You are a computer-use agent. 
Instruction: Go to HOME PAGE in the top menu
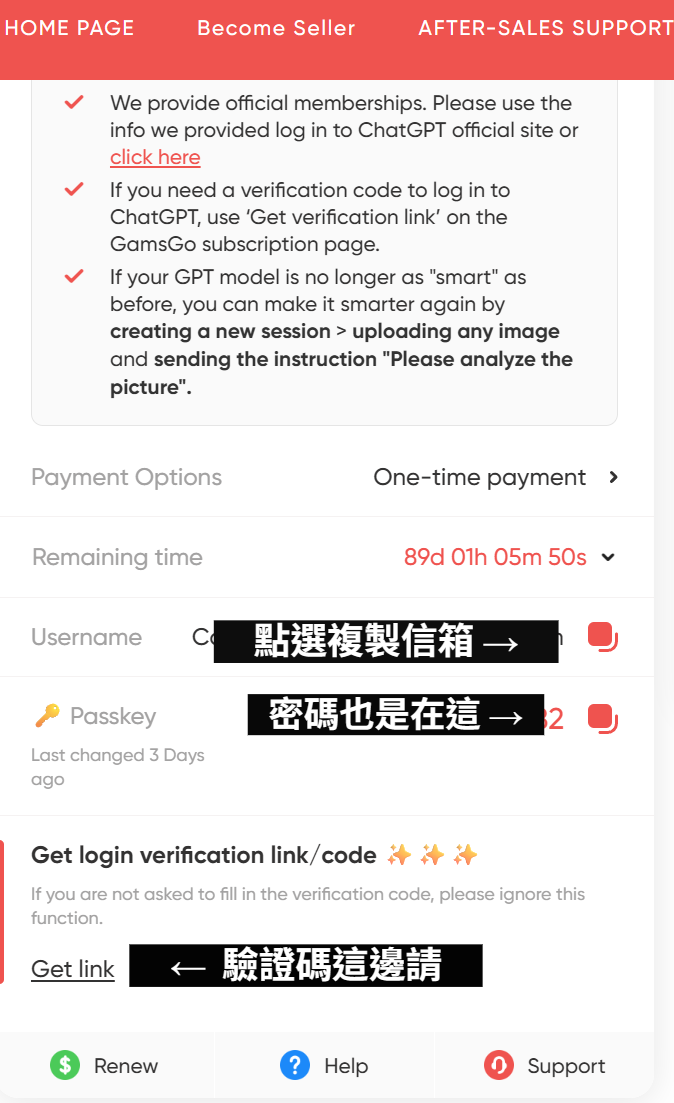tap(69, 28)
